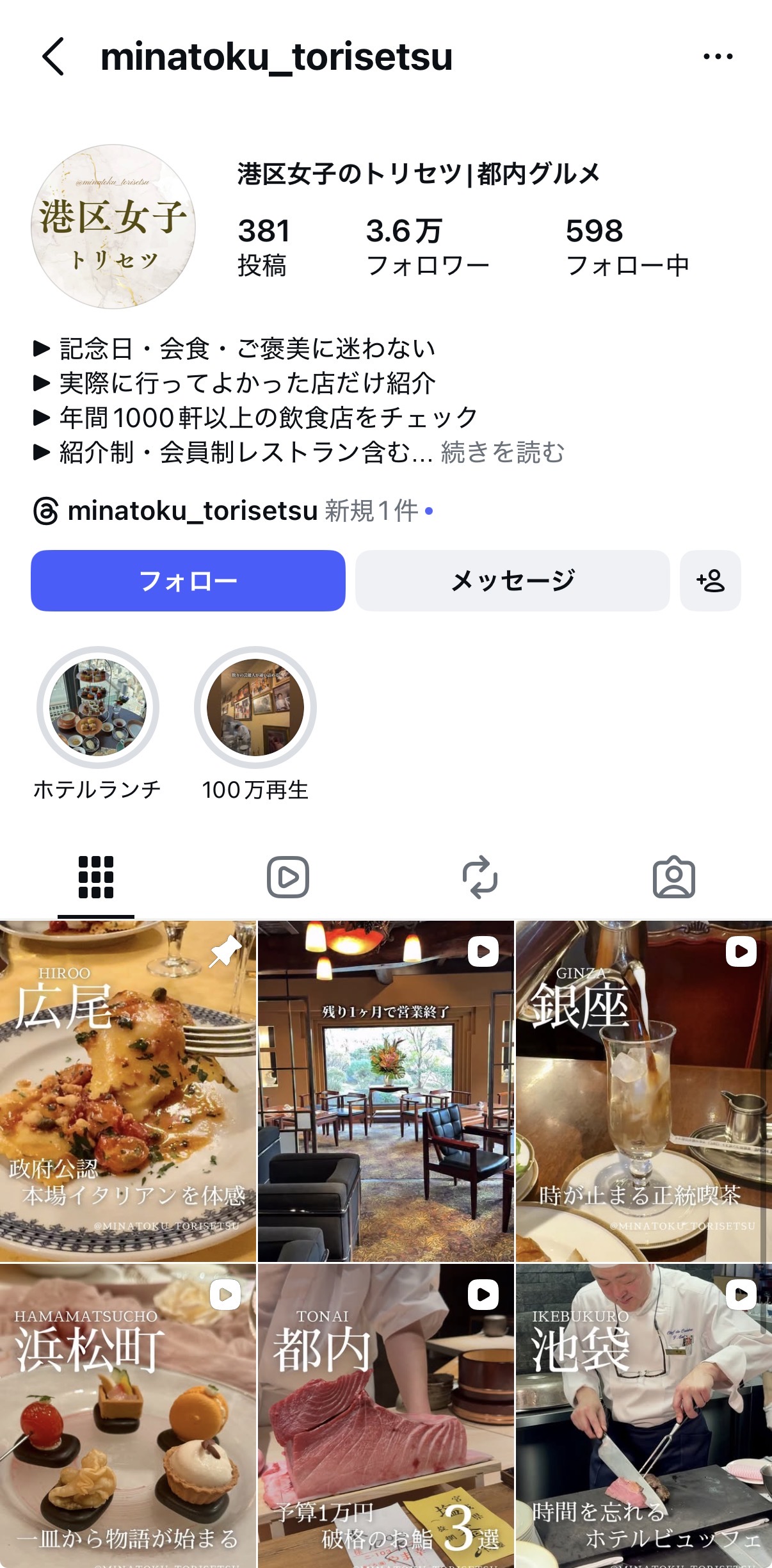The width and height of the screenshot is (772, 1568).
Task: Open the 銀座 正統喫茶 reel
Action: (643, 1091)
